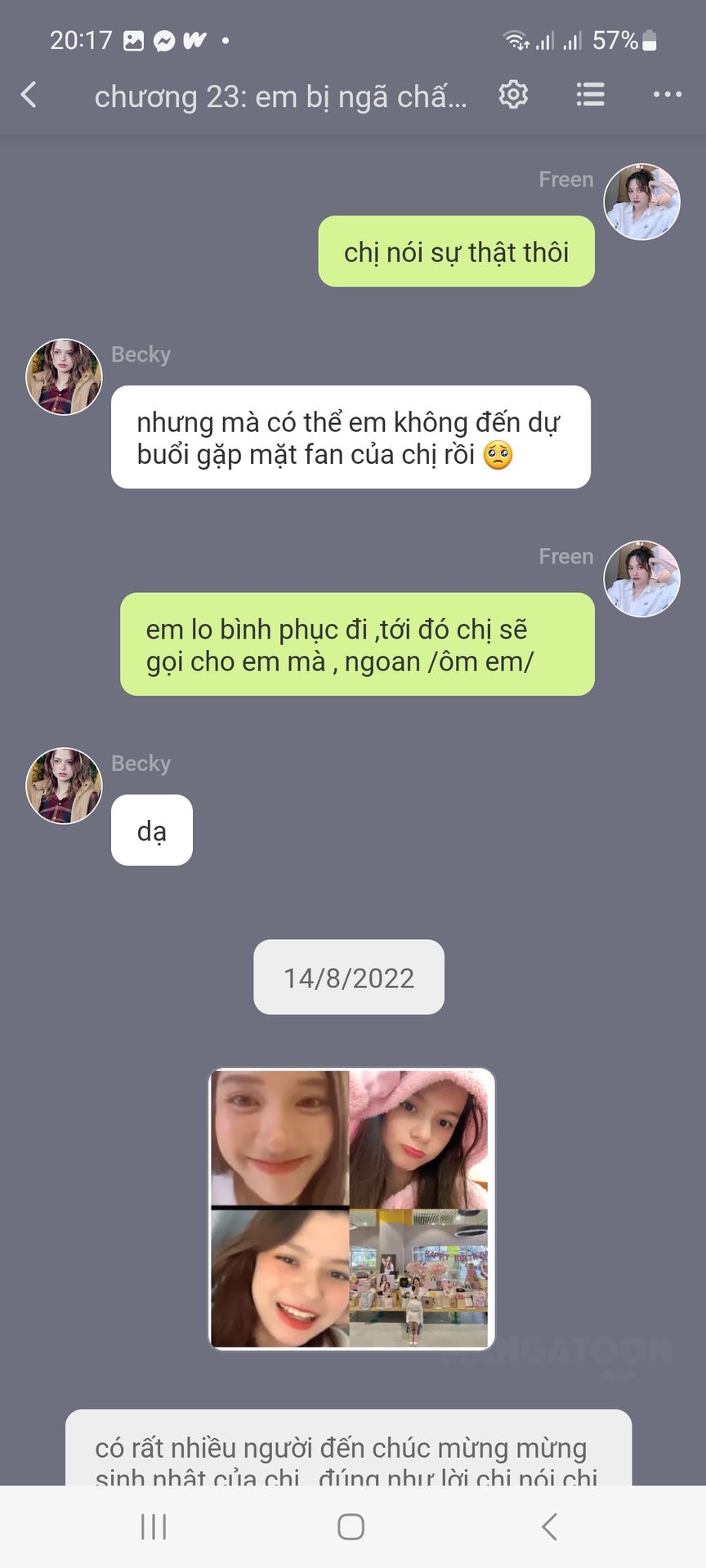Open the chapter list
This screenshot has width=706, height=1568.
(590, 95)
